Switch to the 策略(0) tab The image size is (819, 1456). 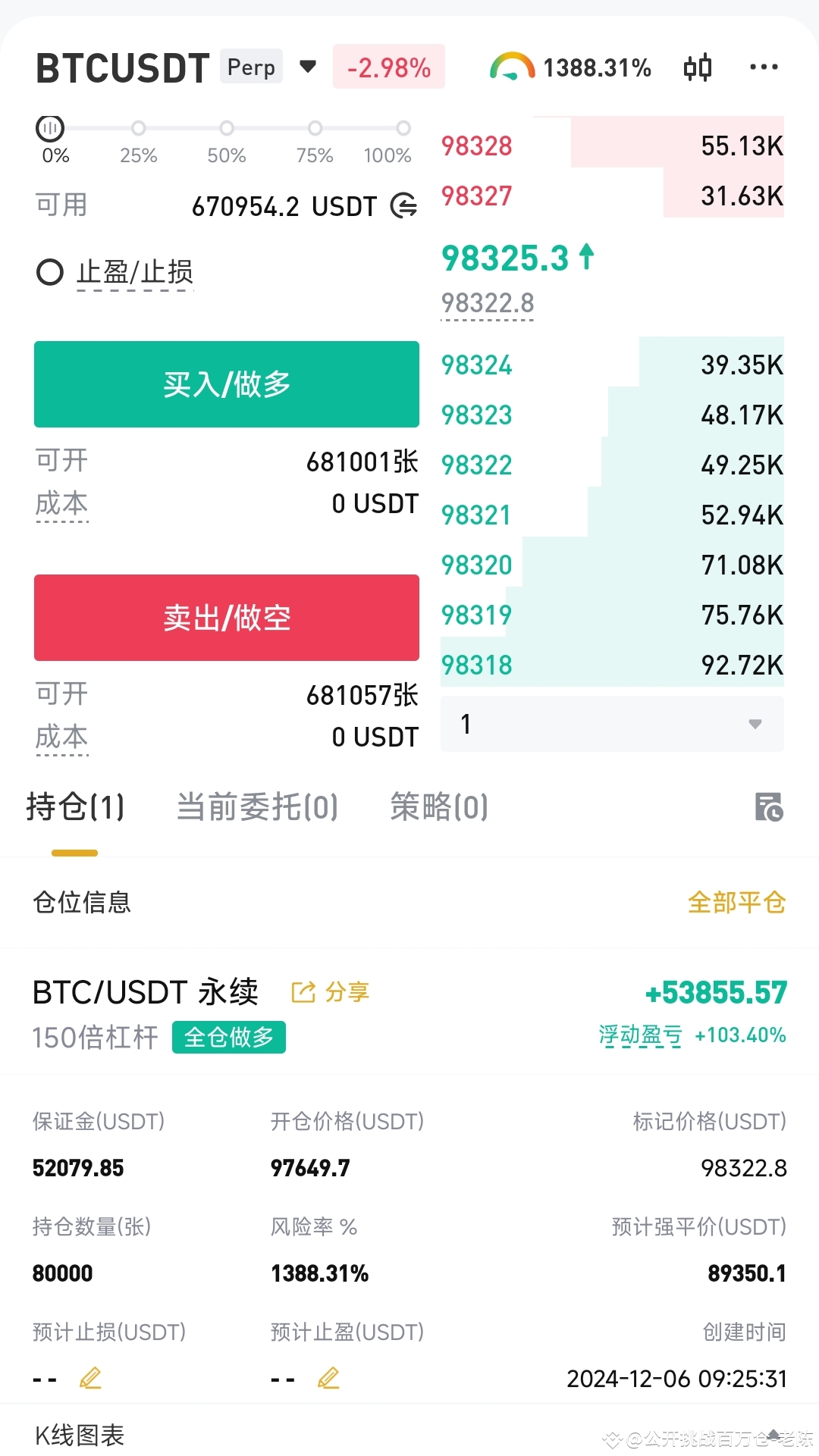(439, 806)
